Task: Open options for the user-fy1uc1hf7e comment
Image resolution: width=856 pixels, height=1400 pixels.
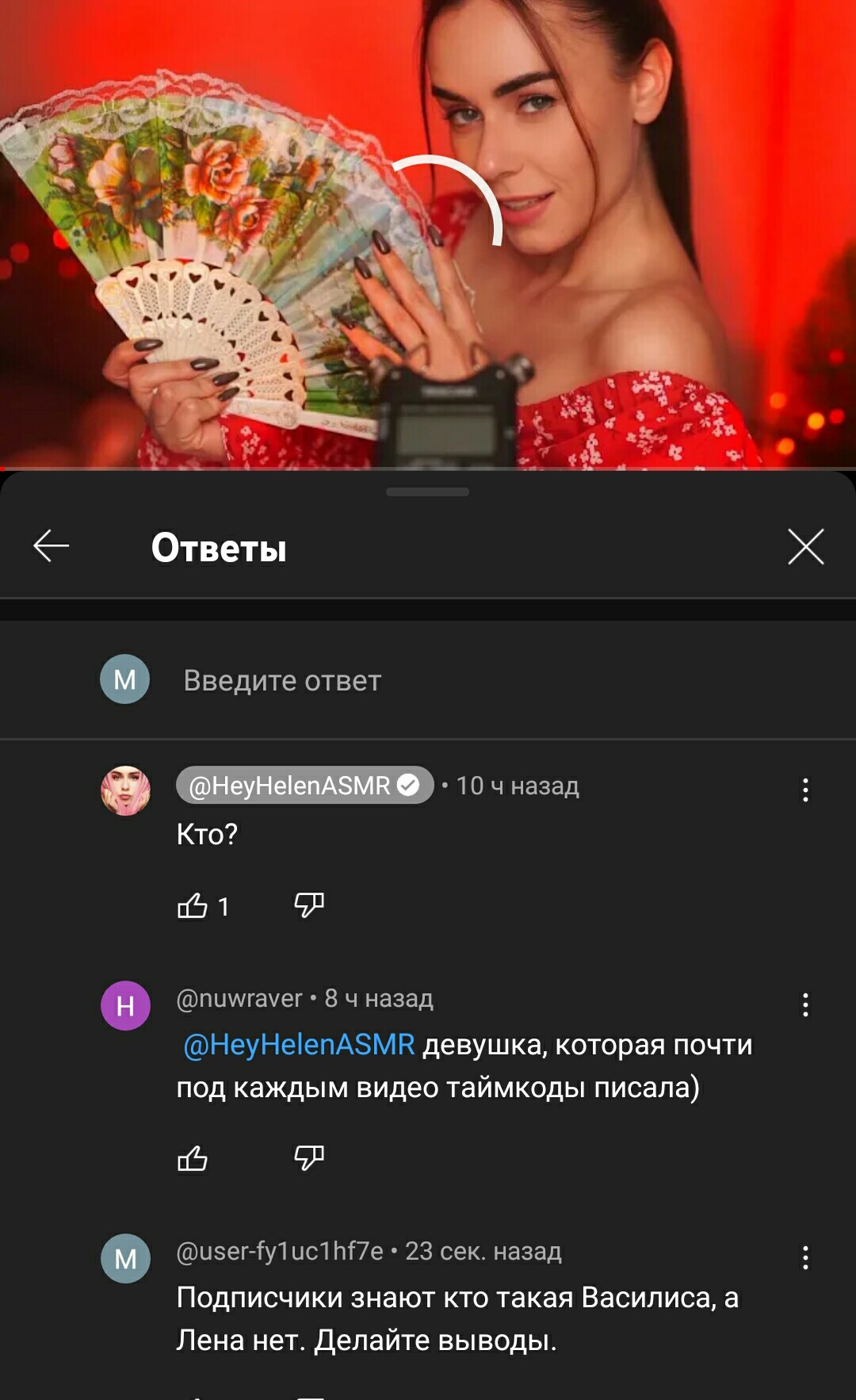Action: click(x=805, y=1258)
